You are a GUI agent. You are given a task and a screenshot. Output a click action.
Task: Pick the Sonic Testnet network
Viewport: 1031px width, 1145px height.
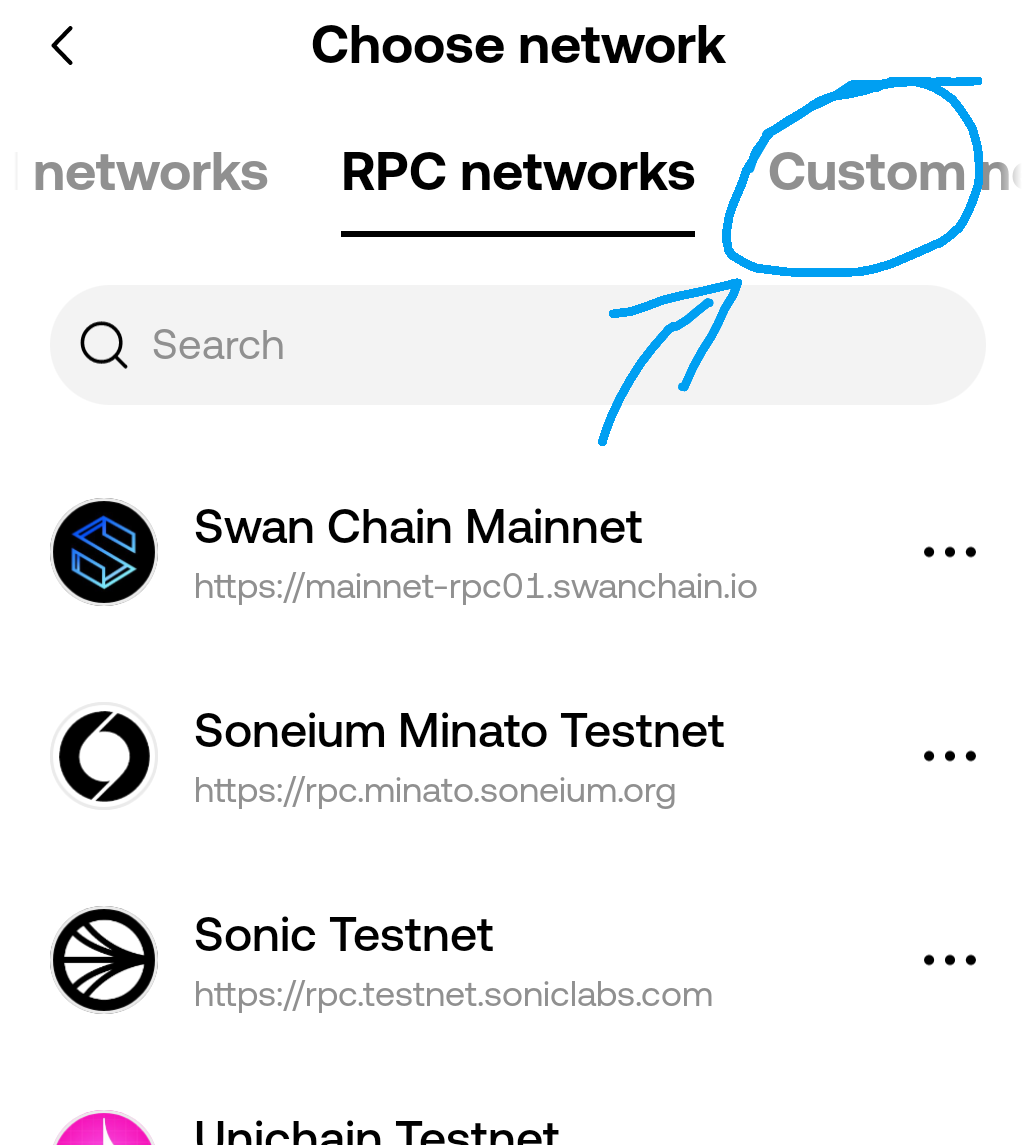point(343,960)
